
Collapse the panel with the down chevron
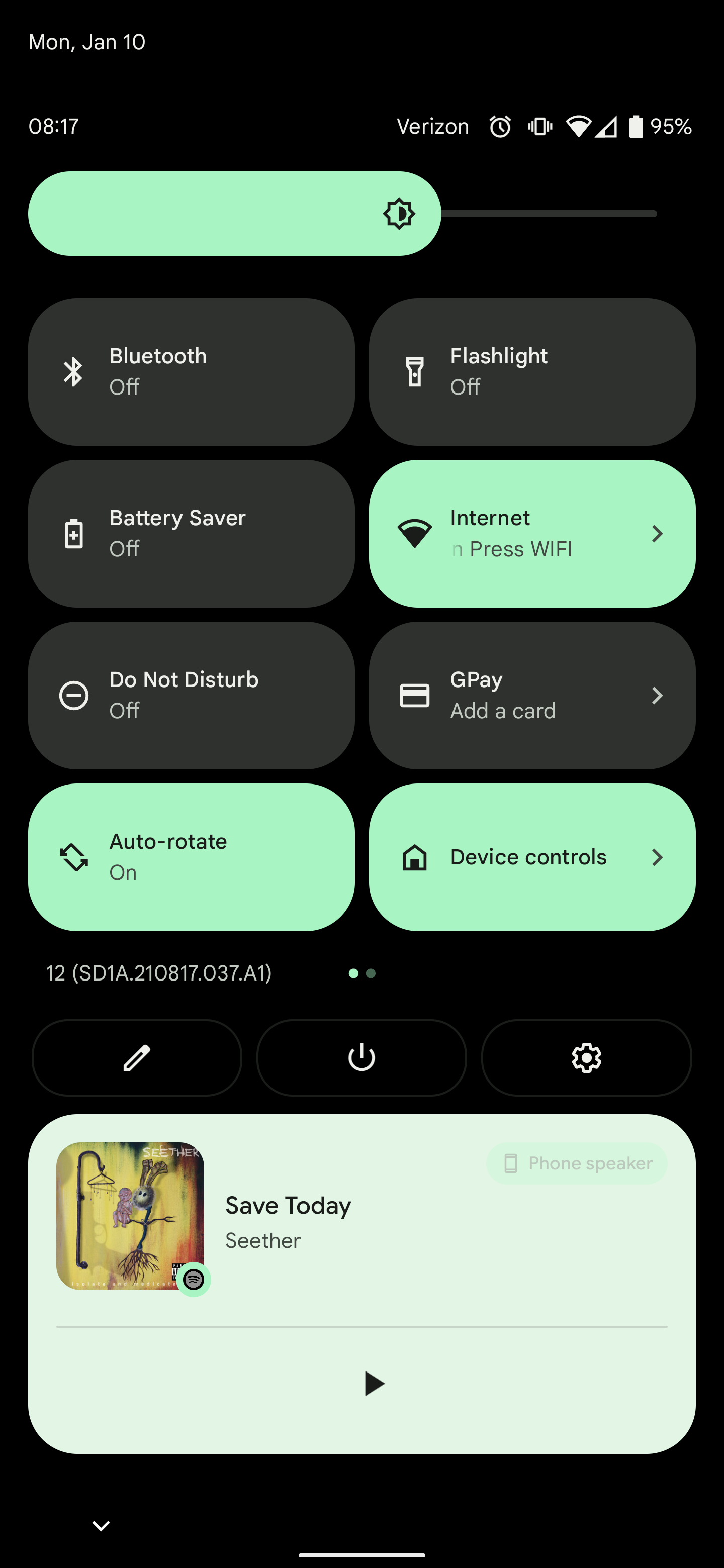(101, 1525)
